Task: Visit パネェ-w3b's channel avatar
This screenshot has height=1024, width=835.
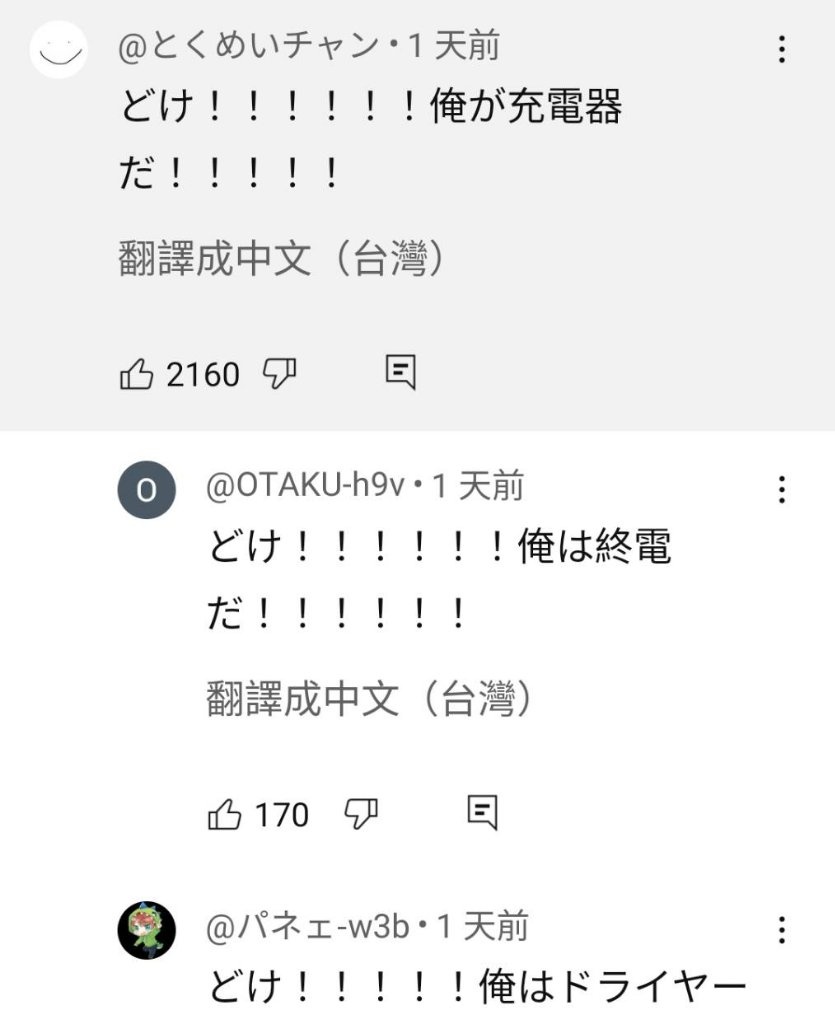Action: coord(147,930)
